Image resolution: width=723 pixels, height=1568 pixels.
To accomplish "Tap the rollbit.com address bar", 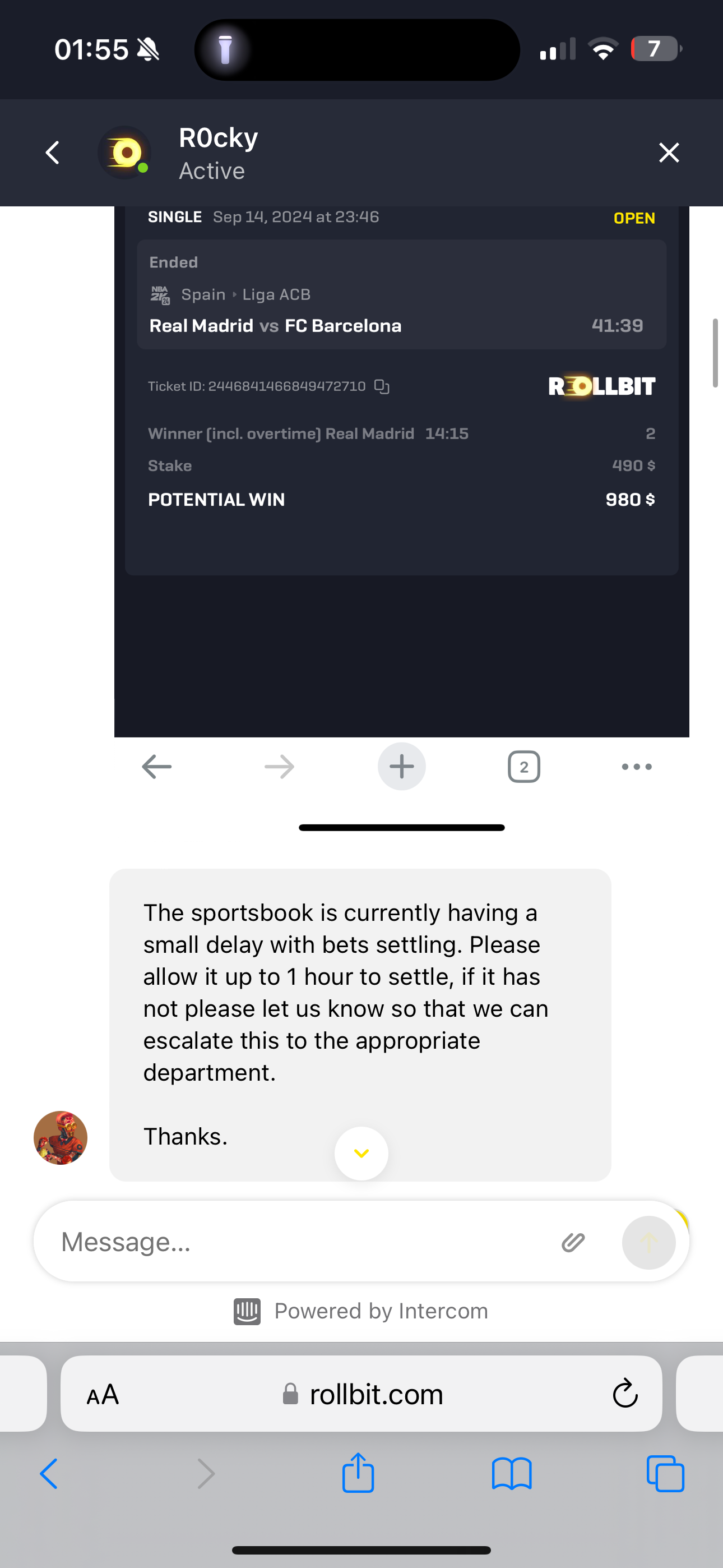I will 361,1394.
